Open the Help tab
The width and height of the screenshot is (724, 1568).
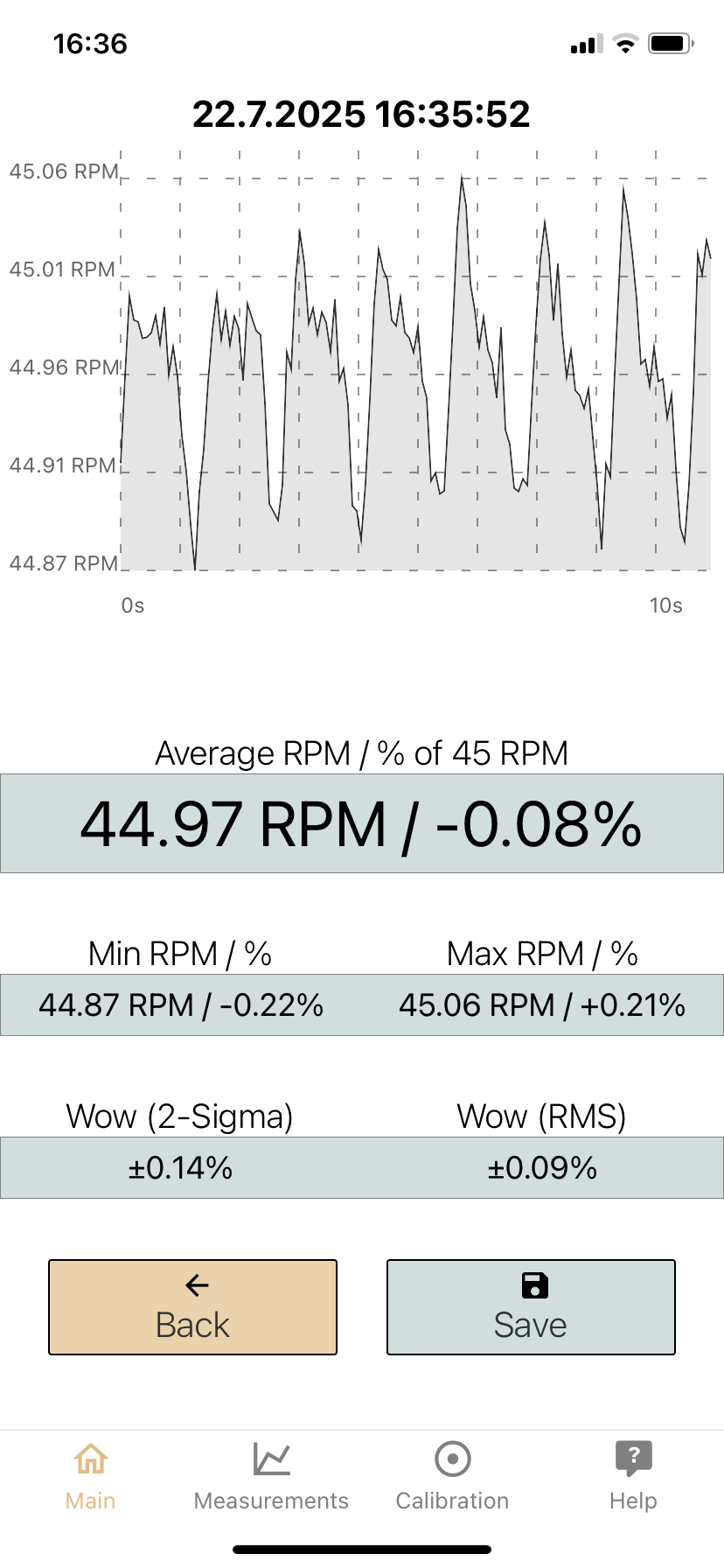633,1477
